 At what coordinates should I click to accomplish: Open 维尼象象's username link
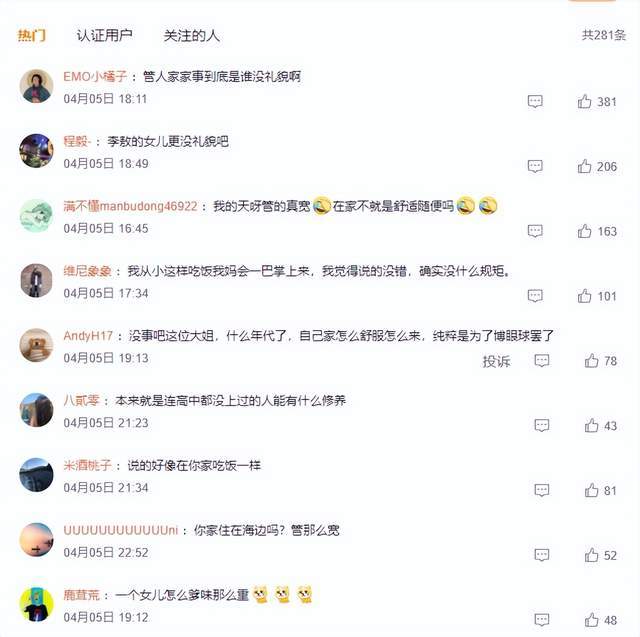89,271
